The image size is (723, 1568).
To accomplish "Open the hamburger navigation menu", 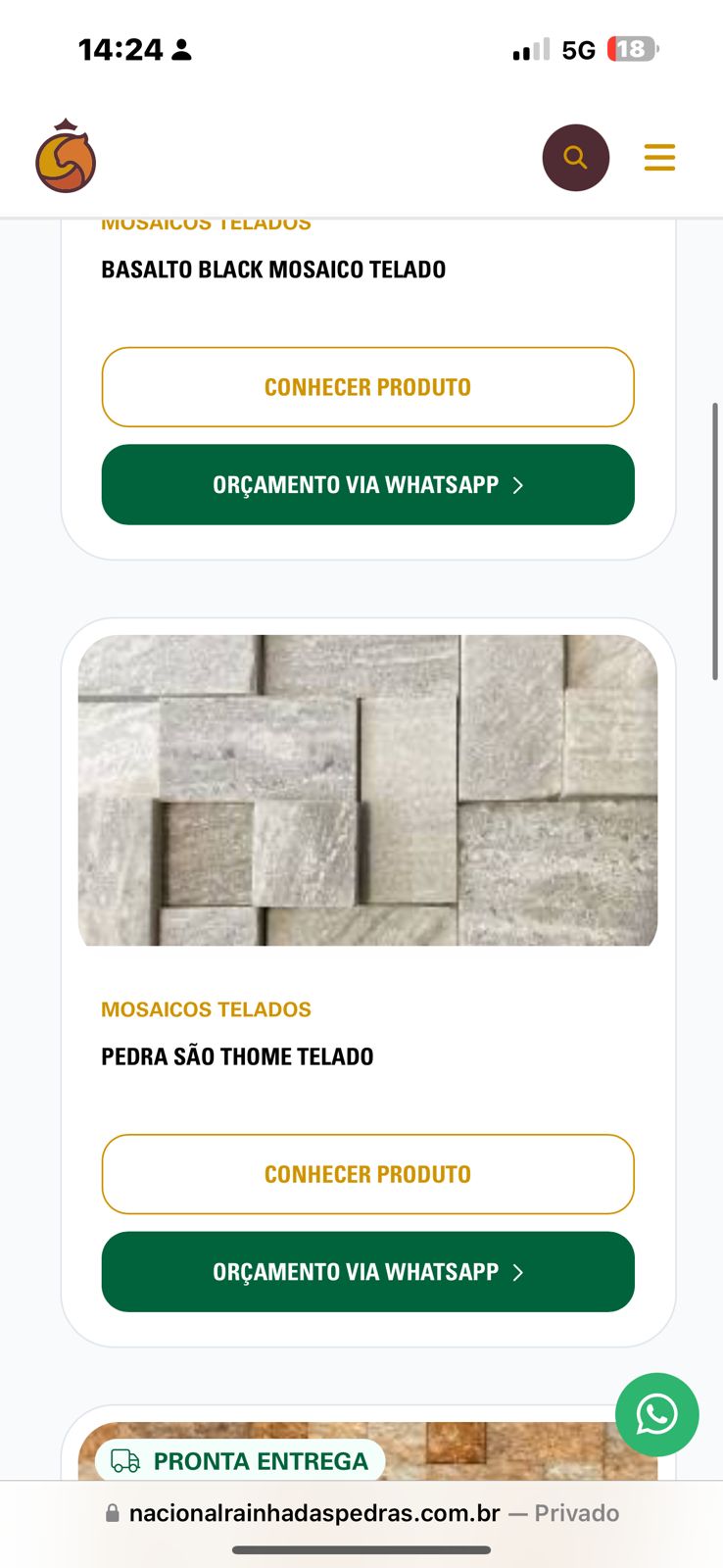I will [659, 157].
